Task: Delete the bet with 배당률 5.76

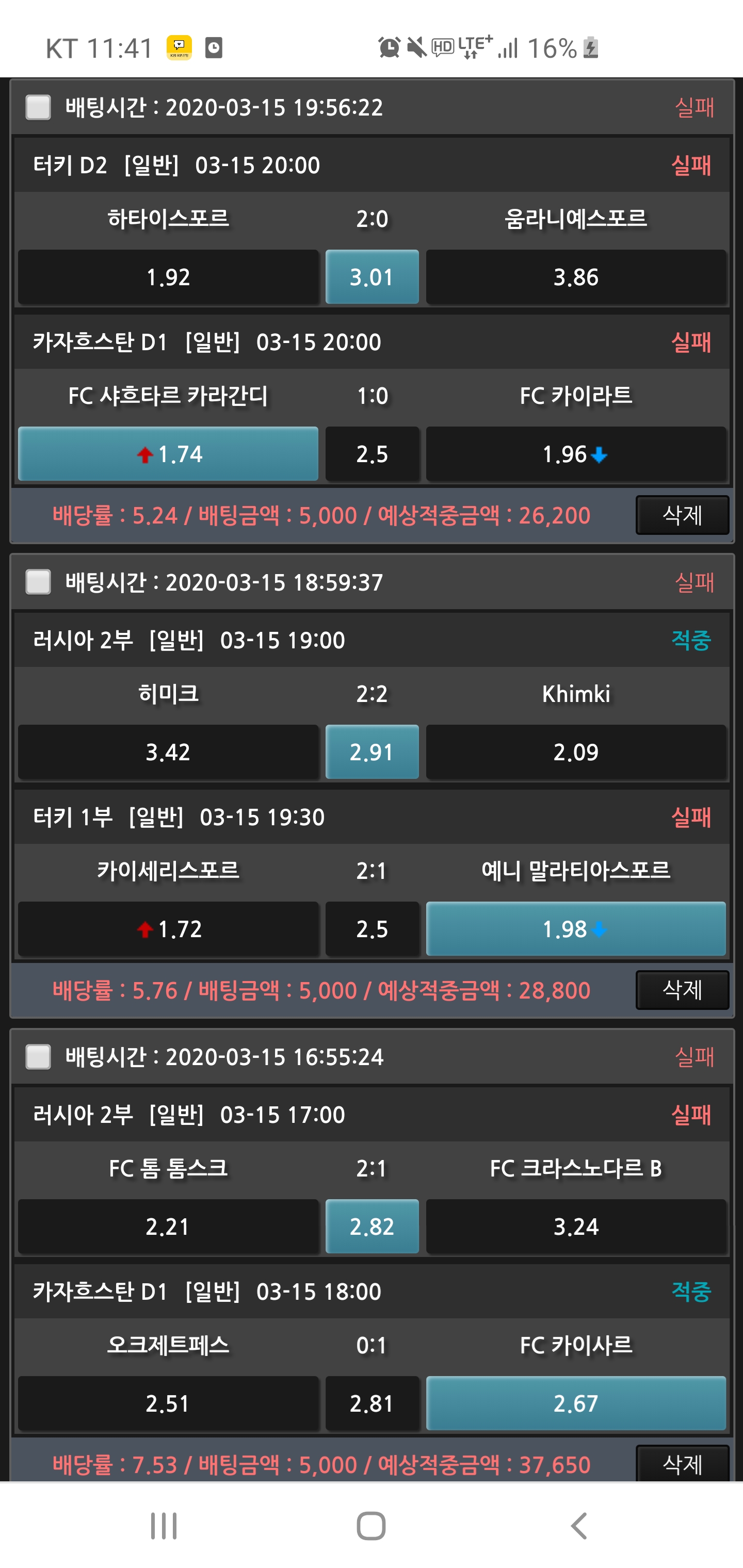Action: [682, 990]
